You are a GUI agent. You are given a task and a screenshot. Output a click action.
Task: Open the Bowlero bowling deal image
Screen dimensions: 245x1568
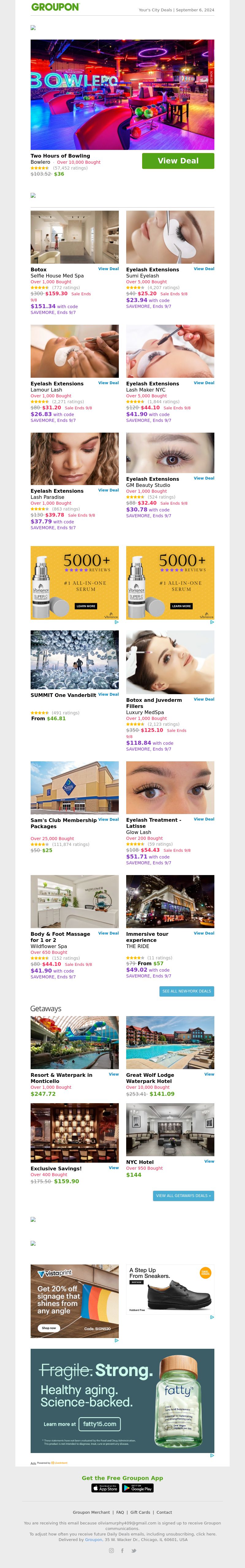pos(122,94)
